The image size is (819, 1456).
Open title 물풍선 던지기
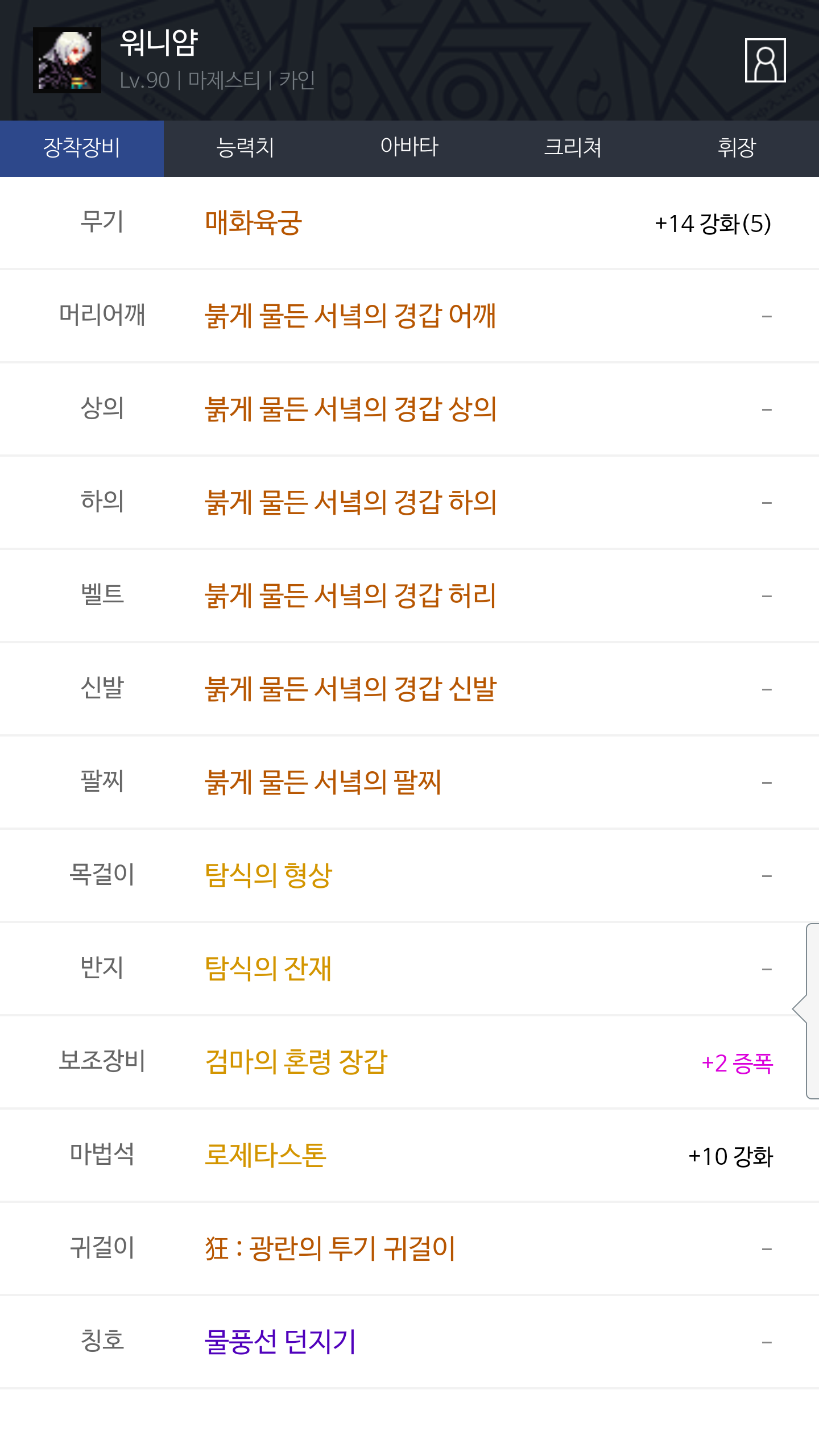(x=280, y=1342)
